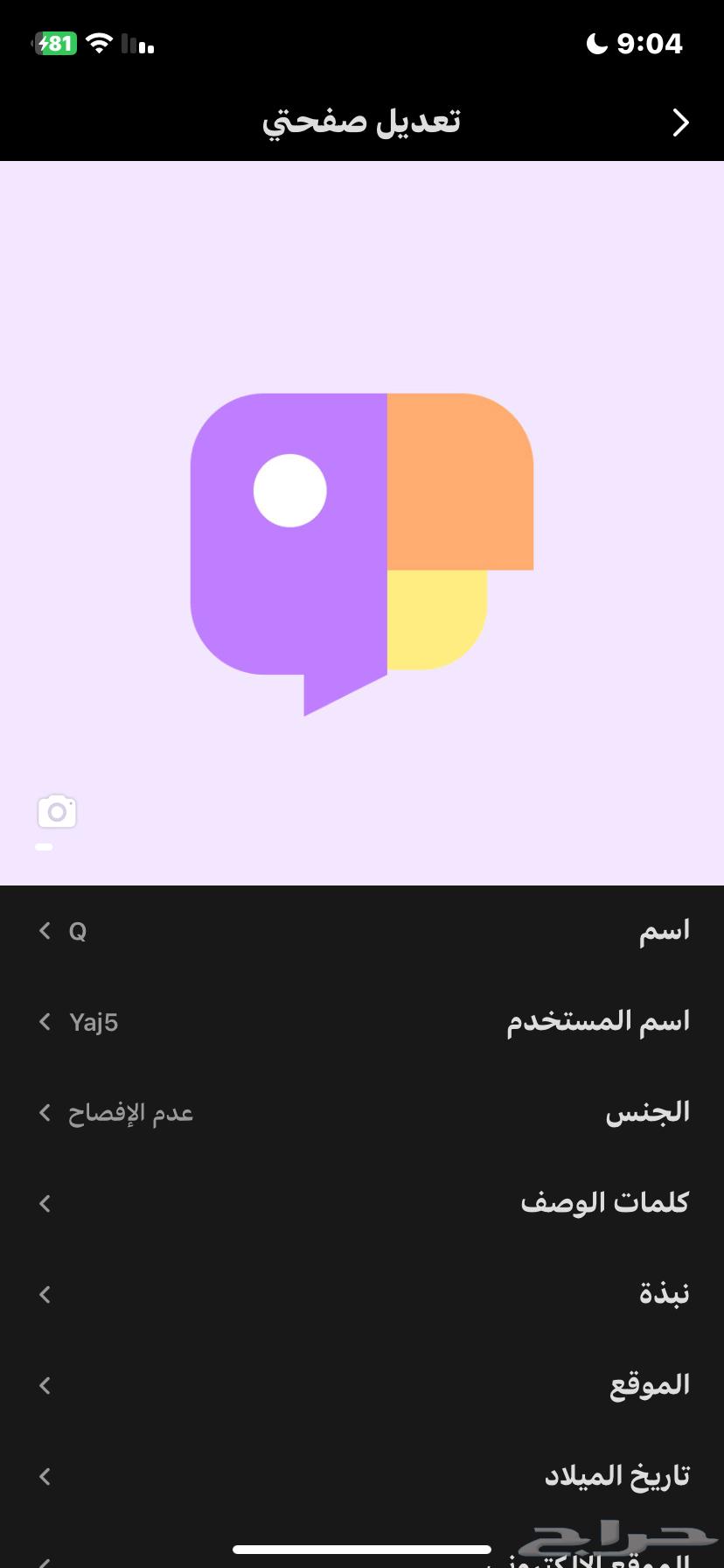Edit the نبذة (bio) row
The image size is (724, 1568).
[362, 1294]
